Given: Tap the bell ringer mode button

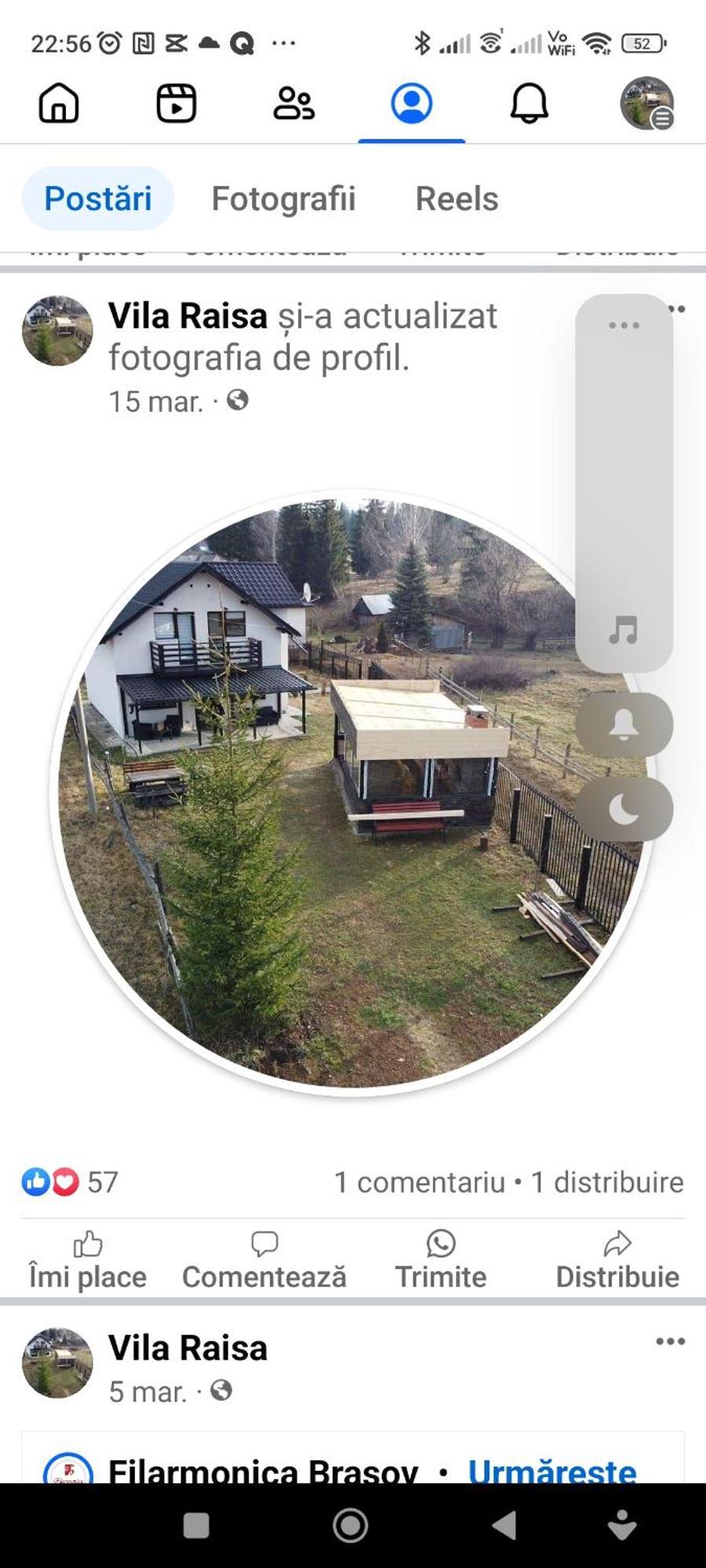Looking at the screenshot, I should tap(624, 725).
